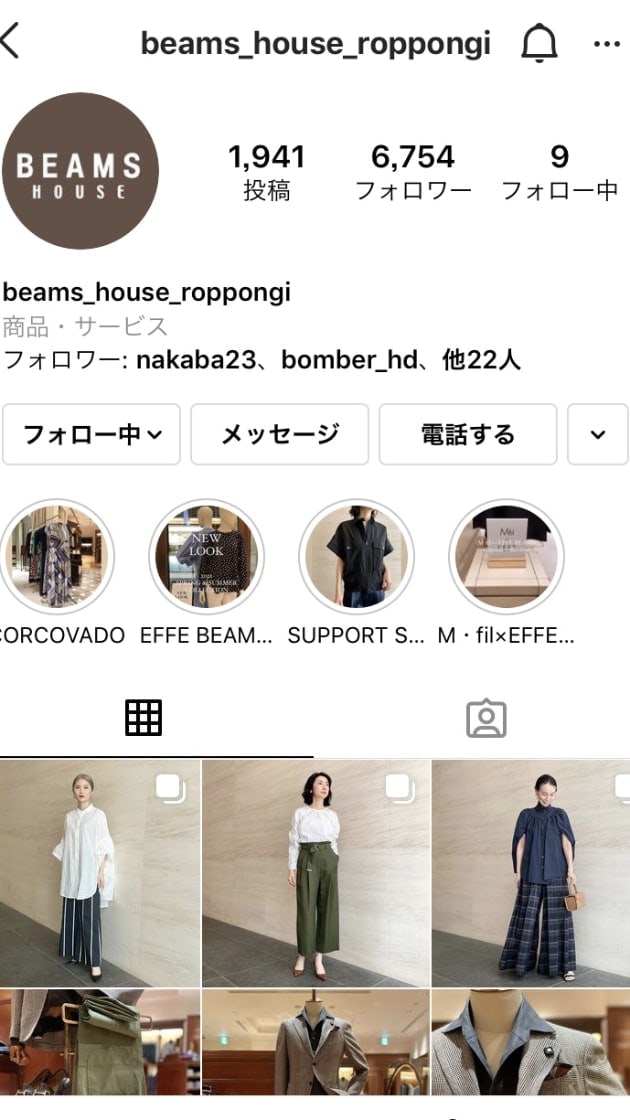Screen dimensions: 630x1120
Task: Open the white shirt striped pants post
Action: (x=100, y=872)
